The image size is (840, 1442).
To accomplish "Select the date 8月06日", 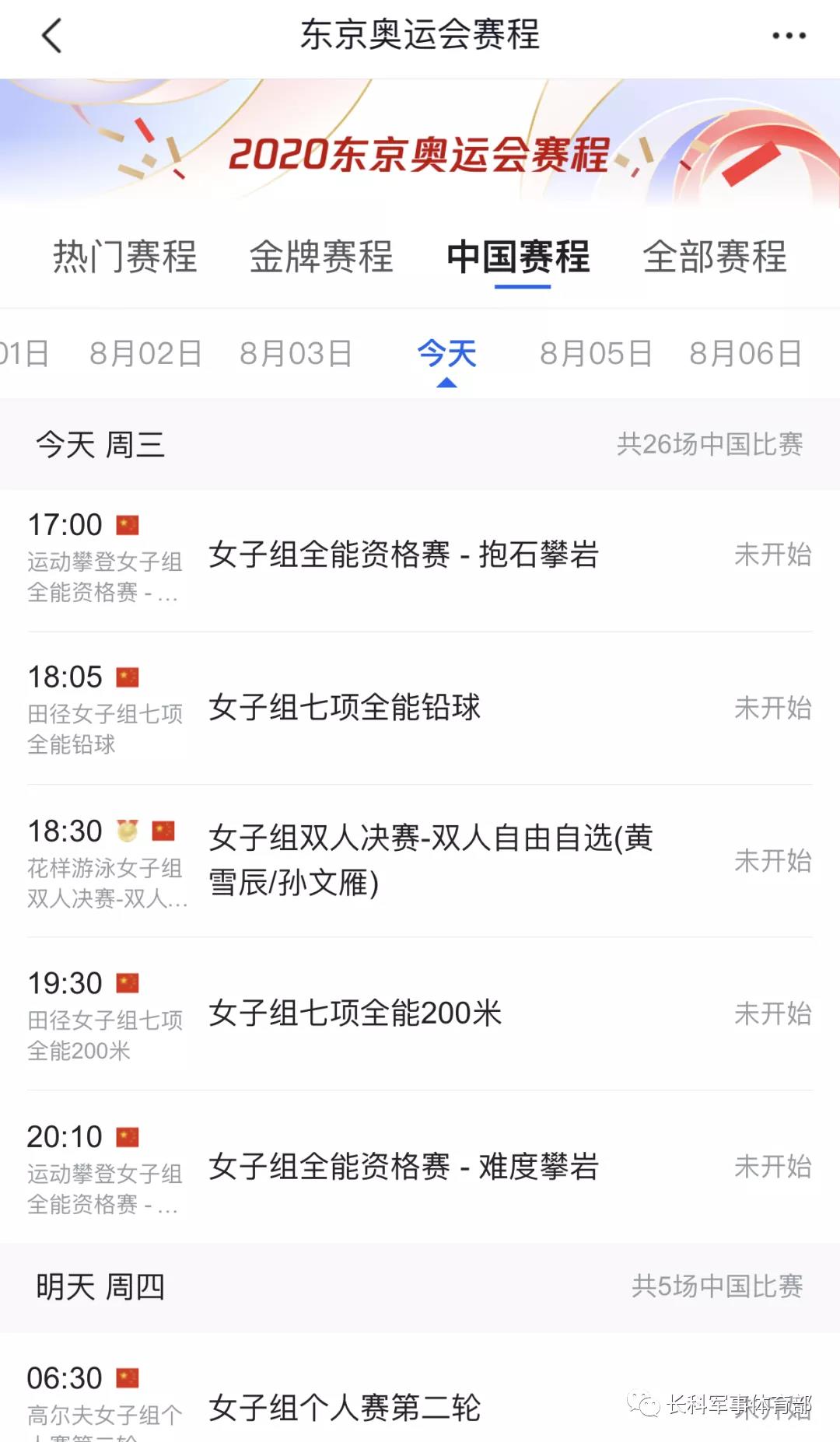I will coord(745,354).
